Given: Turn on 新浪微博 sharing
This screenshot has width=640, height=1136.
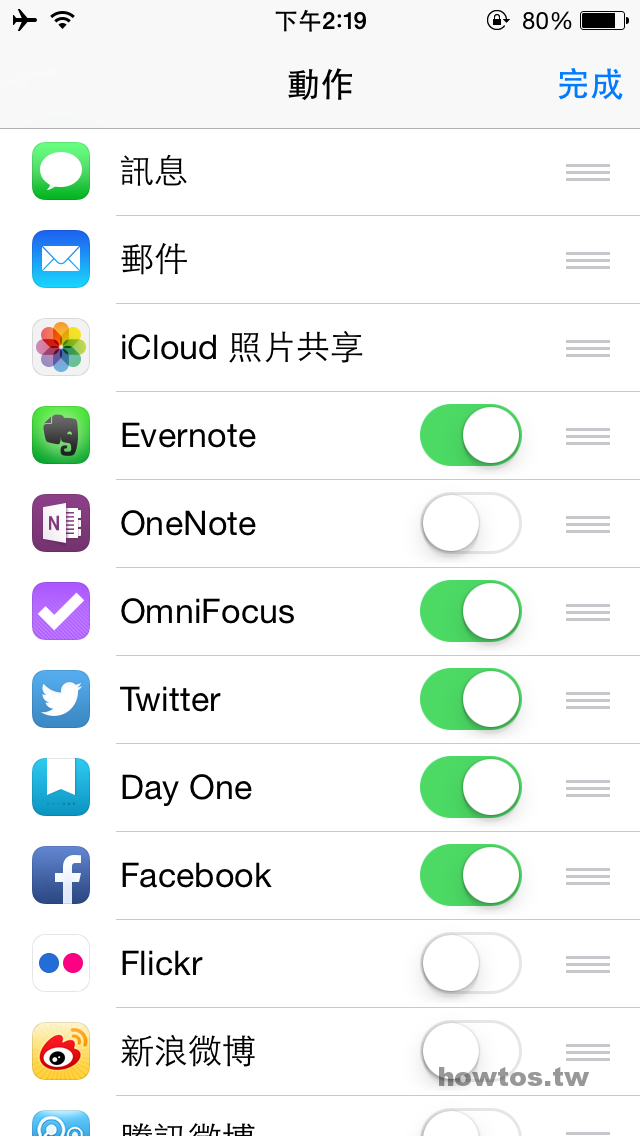Looking at the screenshot, I should 471,1051.
